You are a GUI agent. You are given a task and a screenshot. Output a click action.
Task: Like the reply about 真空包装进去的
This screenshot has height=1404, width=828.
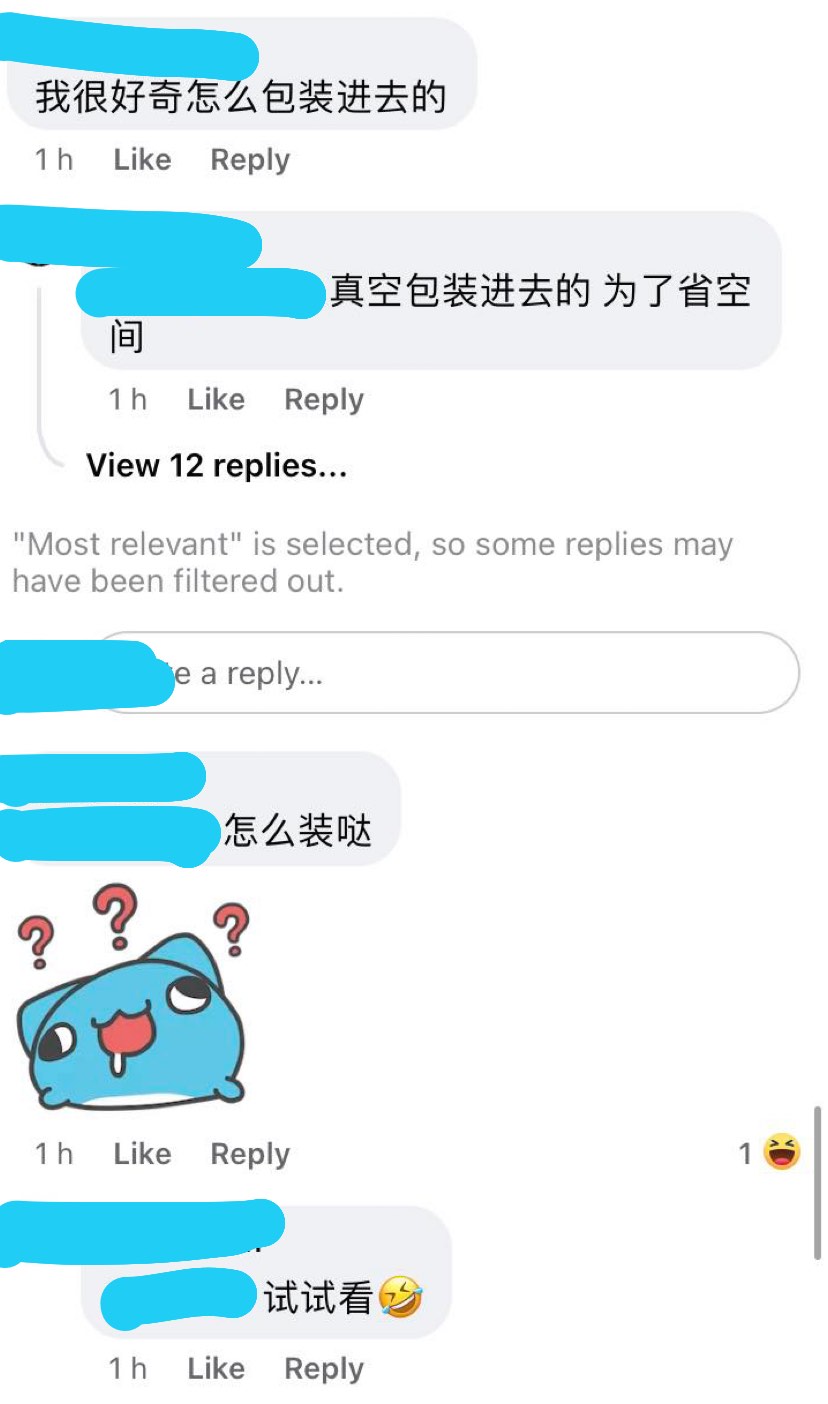coord(216,400)
